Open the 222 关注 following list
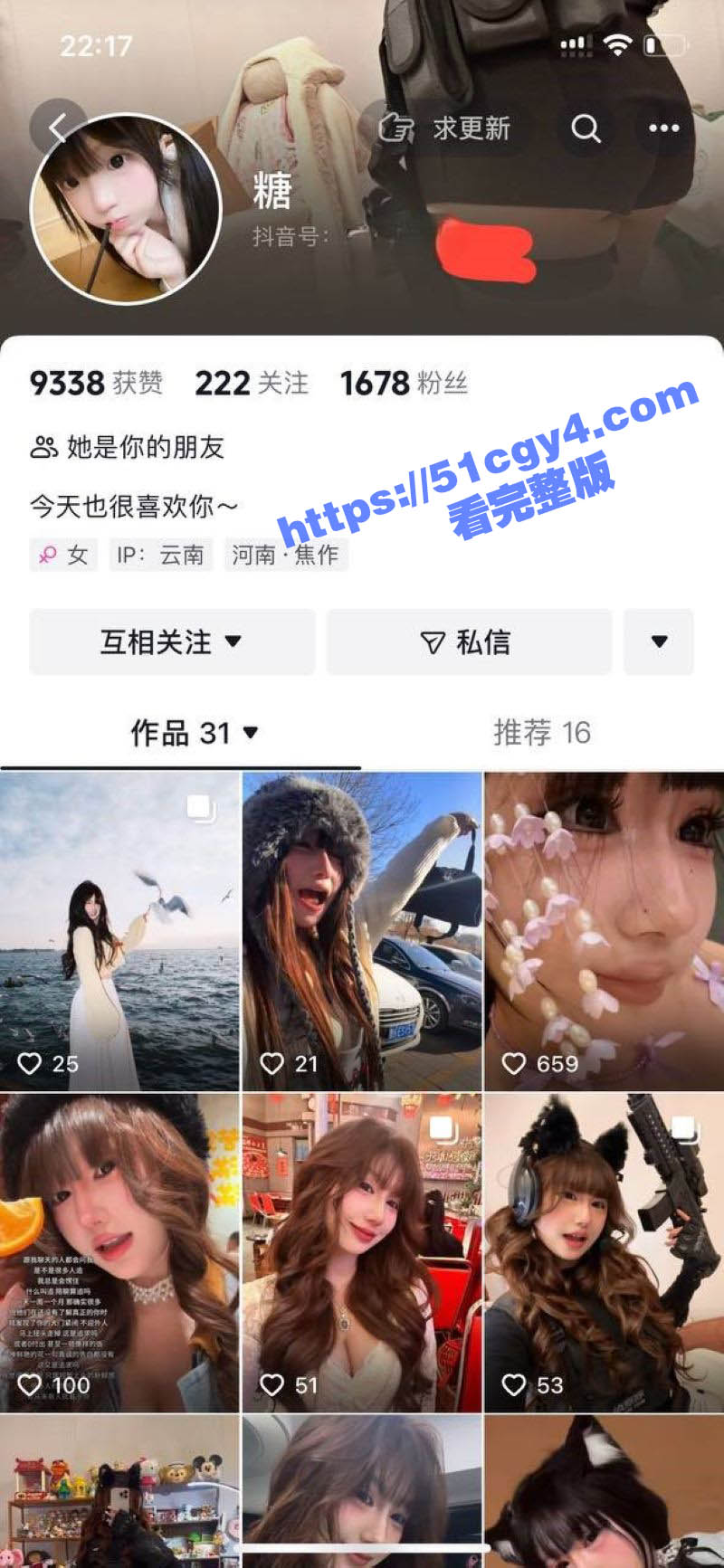The width and height of the screenshot is (724, 1568). tap(252, 384)
